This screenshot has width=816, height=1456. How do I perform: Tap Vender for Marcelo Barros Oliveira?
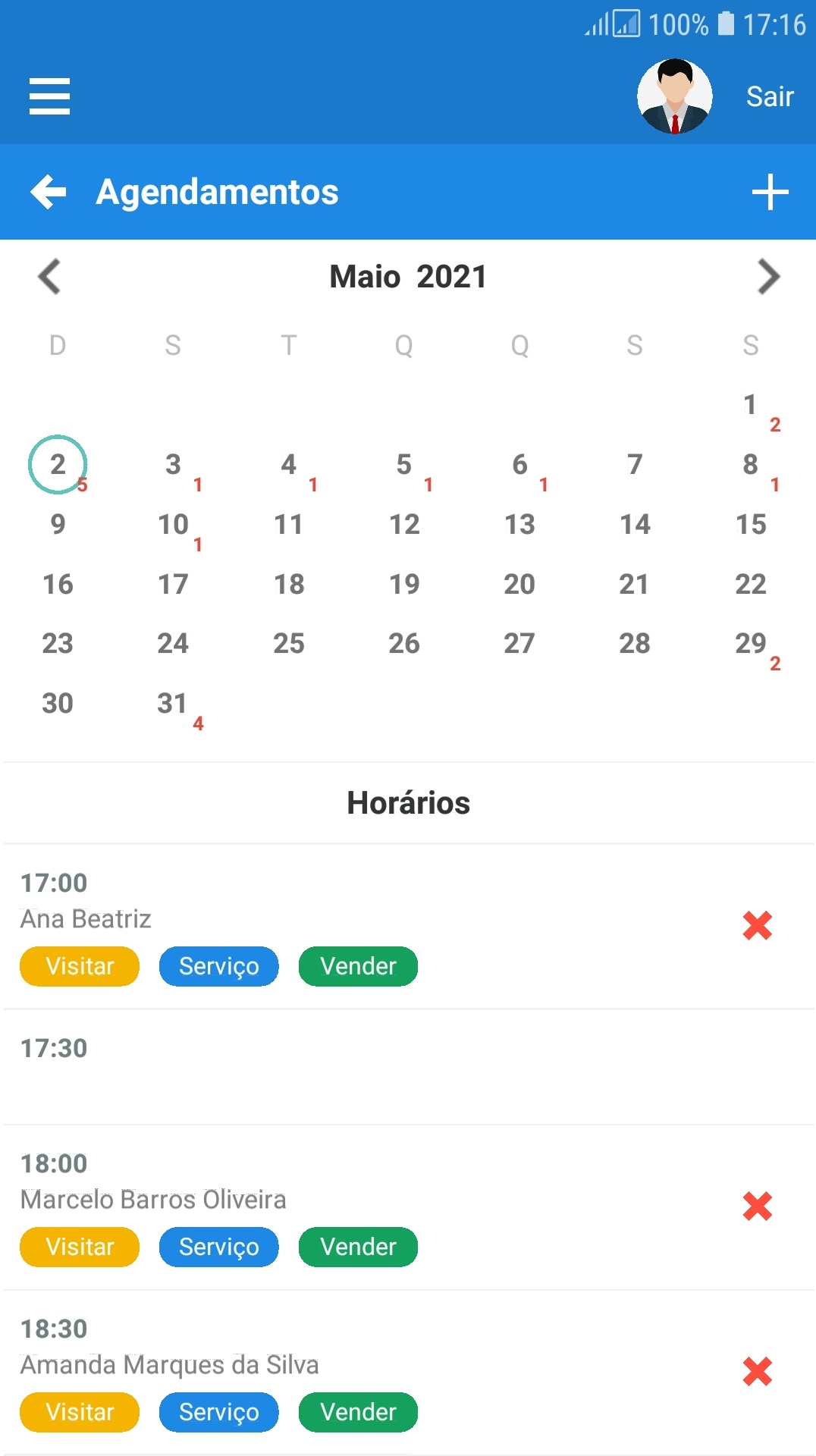click(x=358, y=1247)
